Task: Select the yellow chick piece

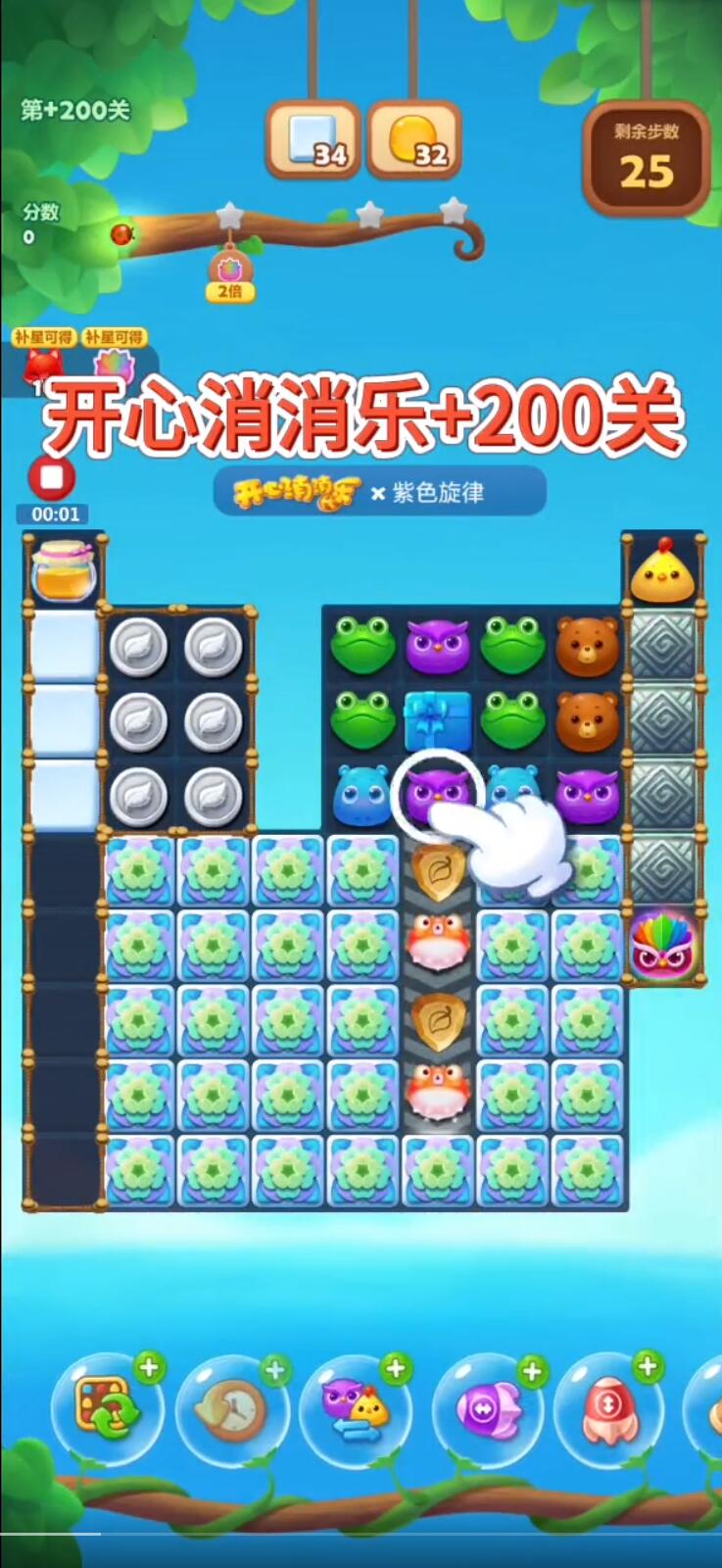Action: [662, 571]
